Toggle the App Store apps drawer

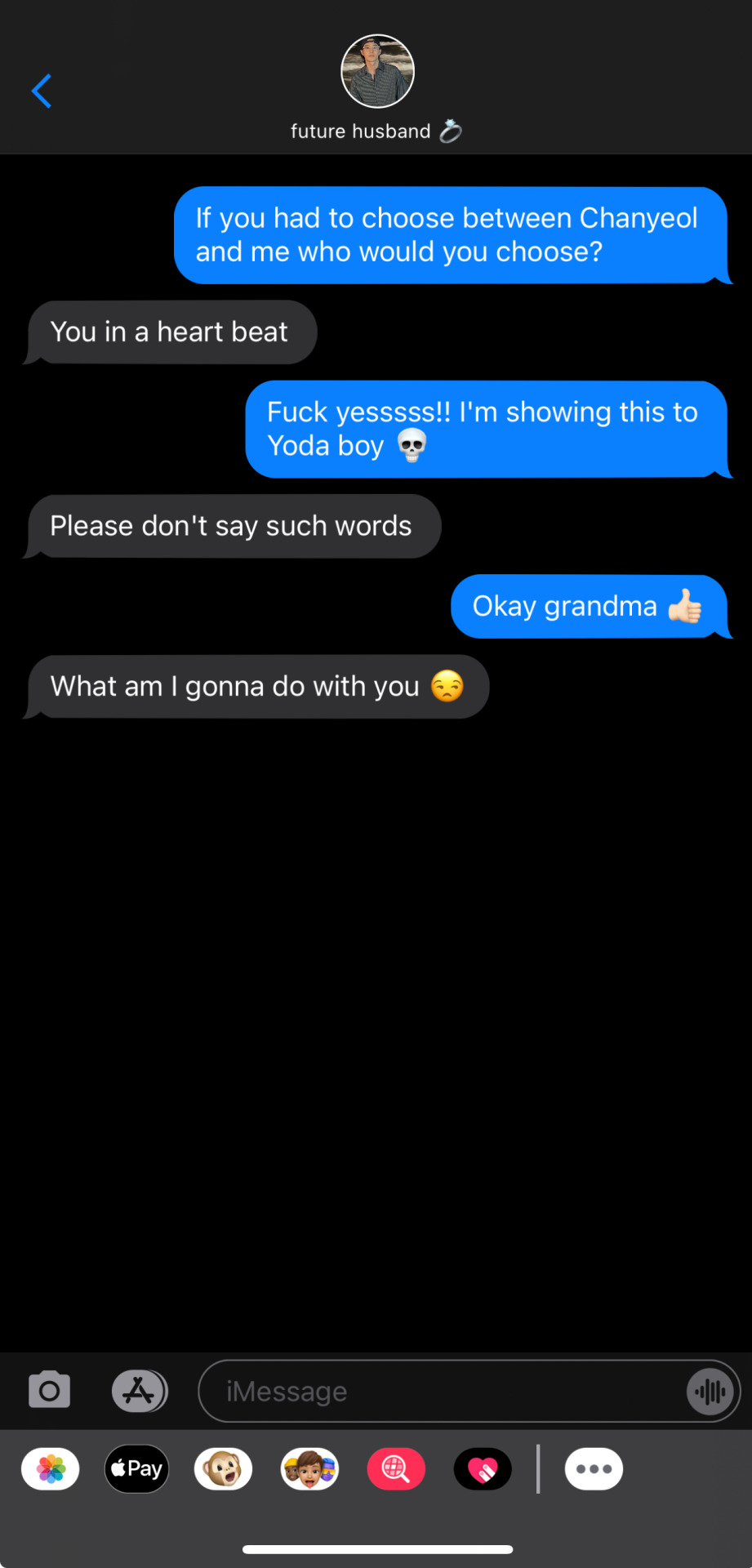click(x=140, y=1390)
